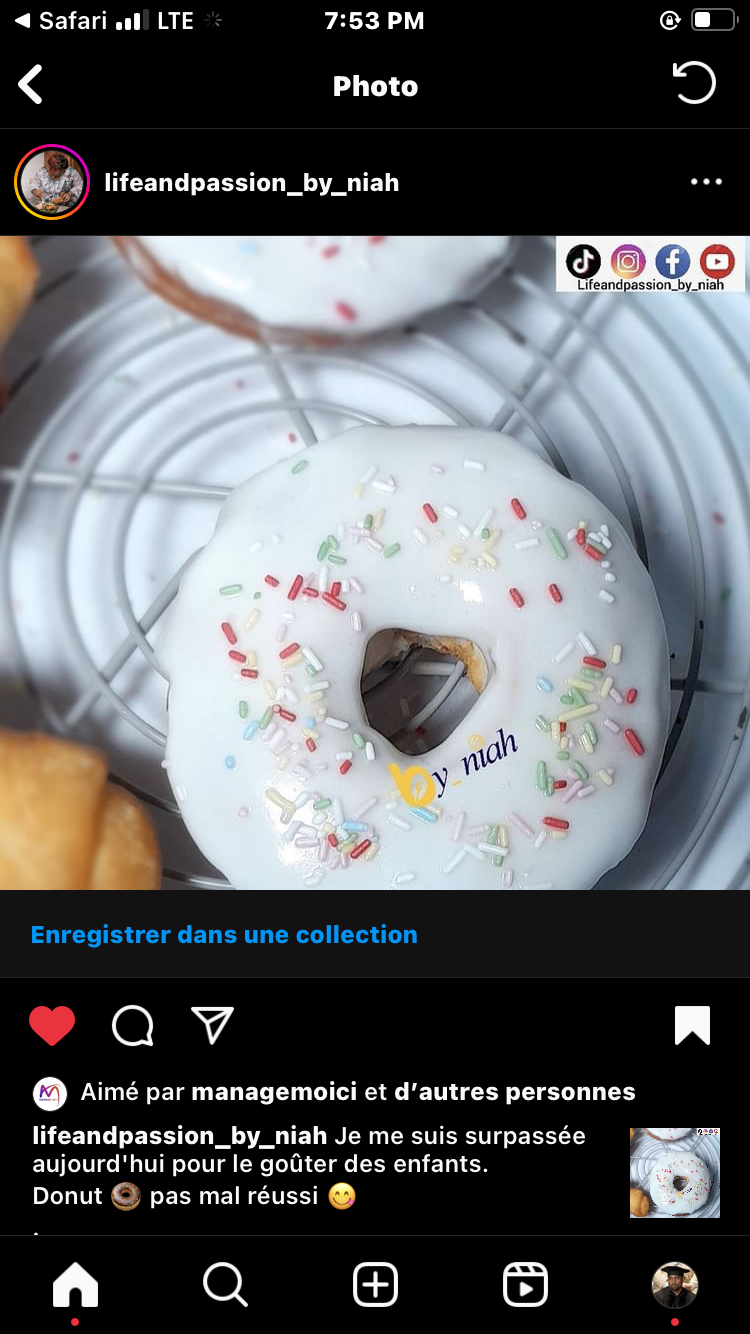
Task: Open lifeandpassion_by_niah's story avatar
Action: tap(52, 182)
